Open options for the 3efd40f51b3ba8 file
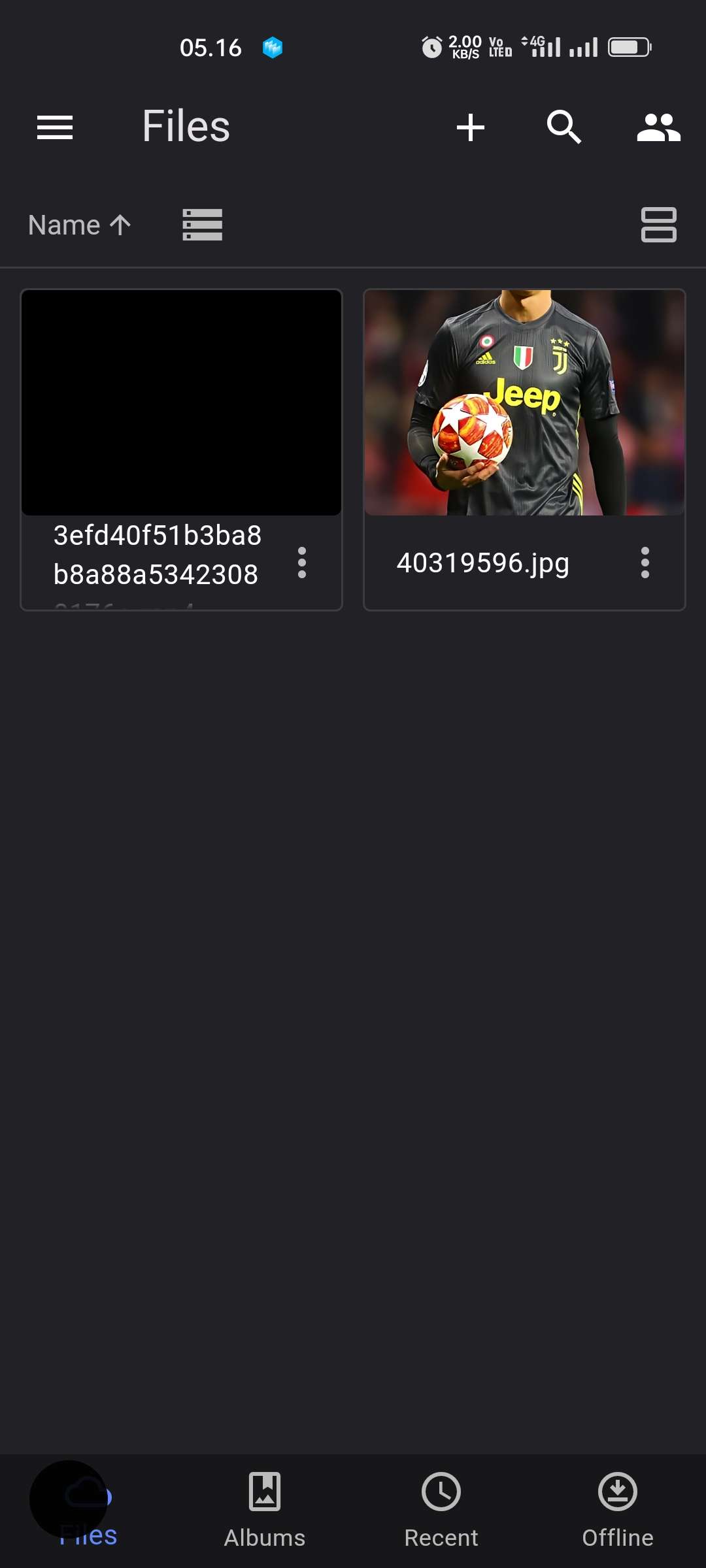 [x=302, y=563]
